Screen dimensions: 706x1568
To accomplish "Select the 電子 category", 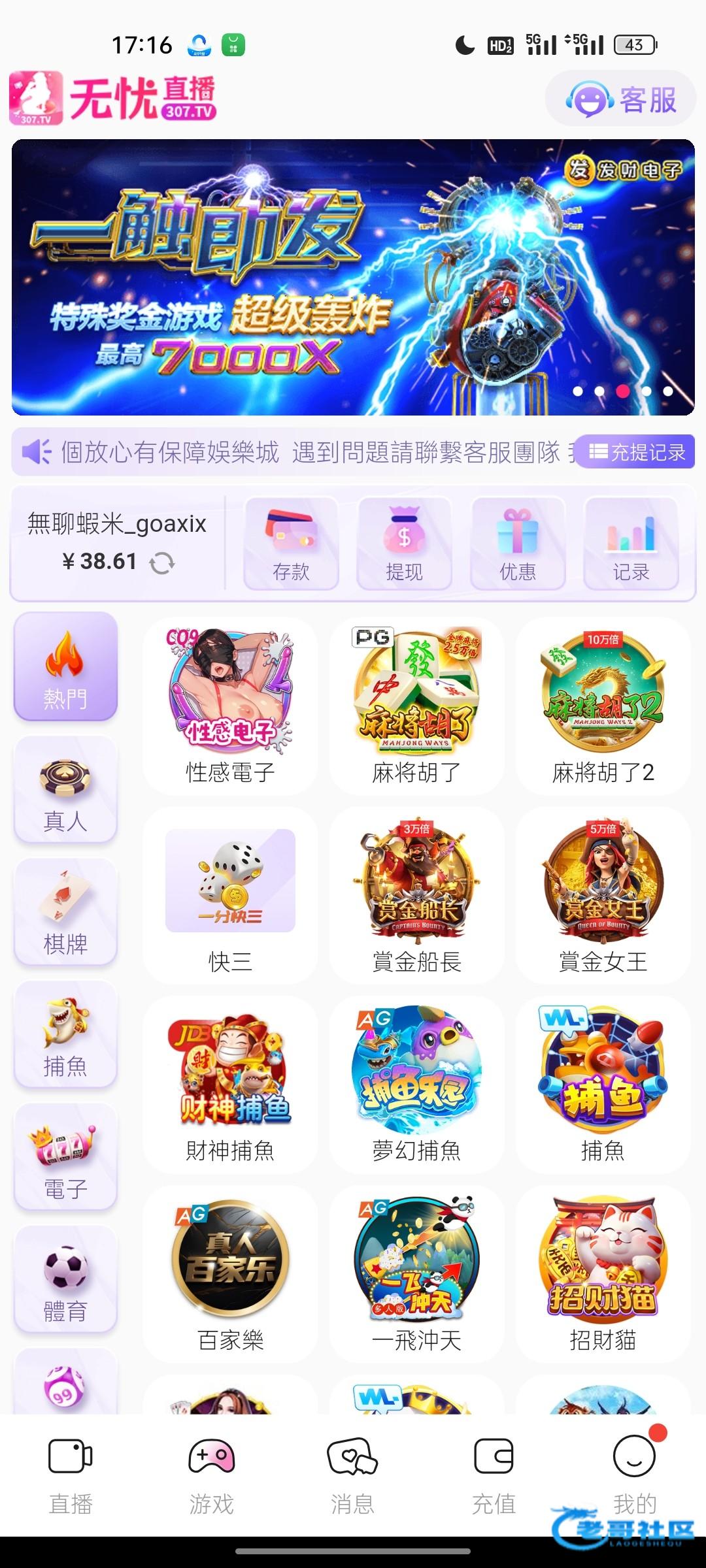I will click(65, 1157).
